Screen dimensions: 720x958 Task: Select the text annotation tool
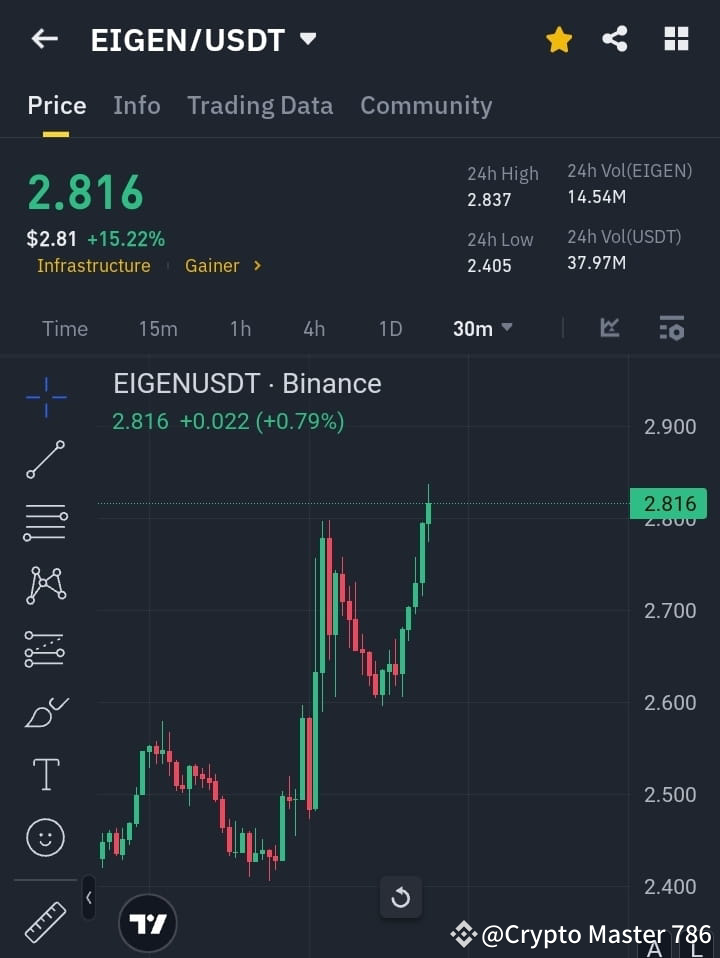coord(45,774)
